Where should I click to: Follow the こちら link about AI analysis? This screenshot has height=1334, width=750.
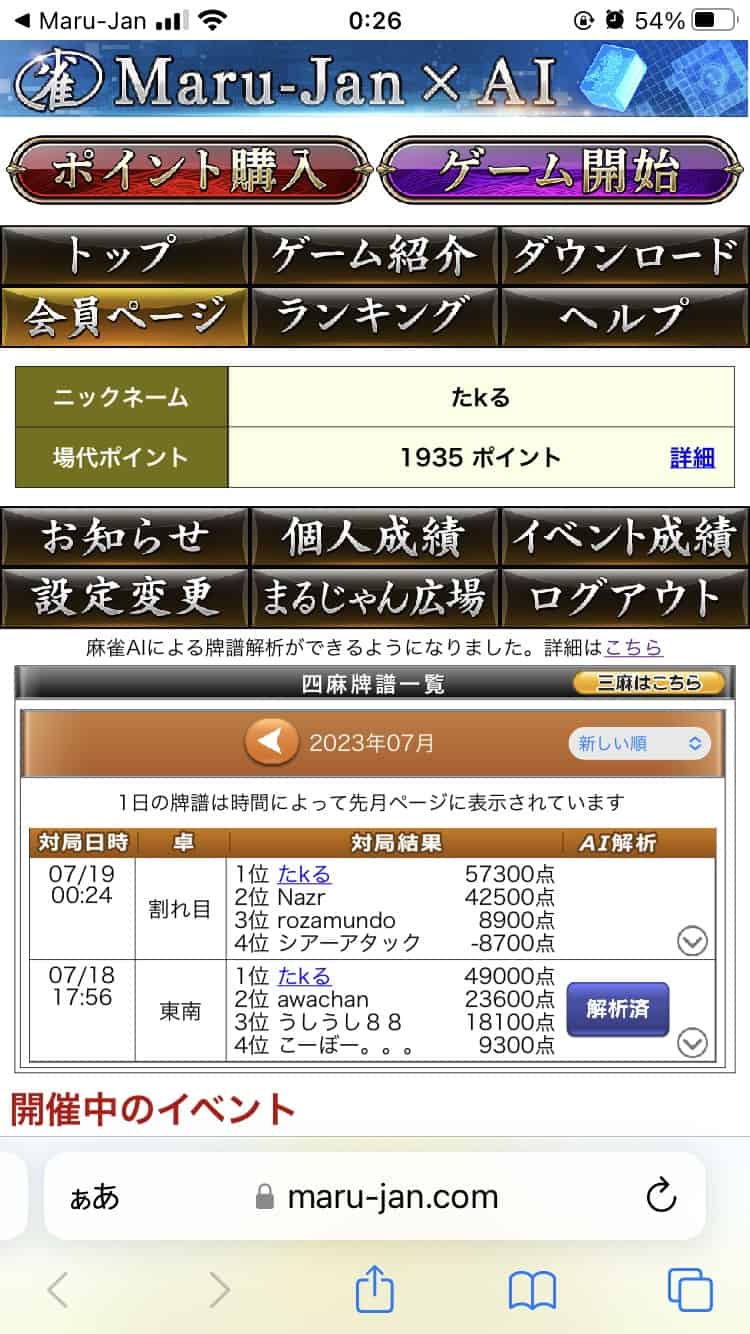coord(633,648)
